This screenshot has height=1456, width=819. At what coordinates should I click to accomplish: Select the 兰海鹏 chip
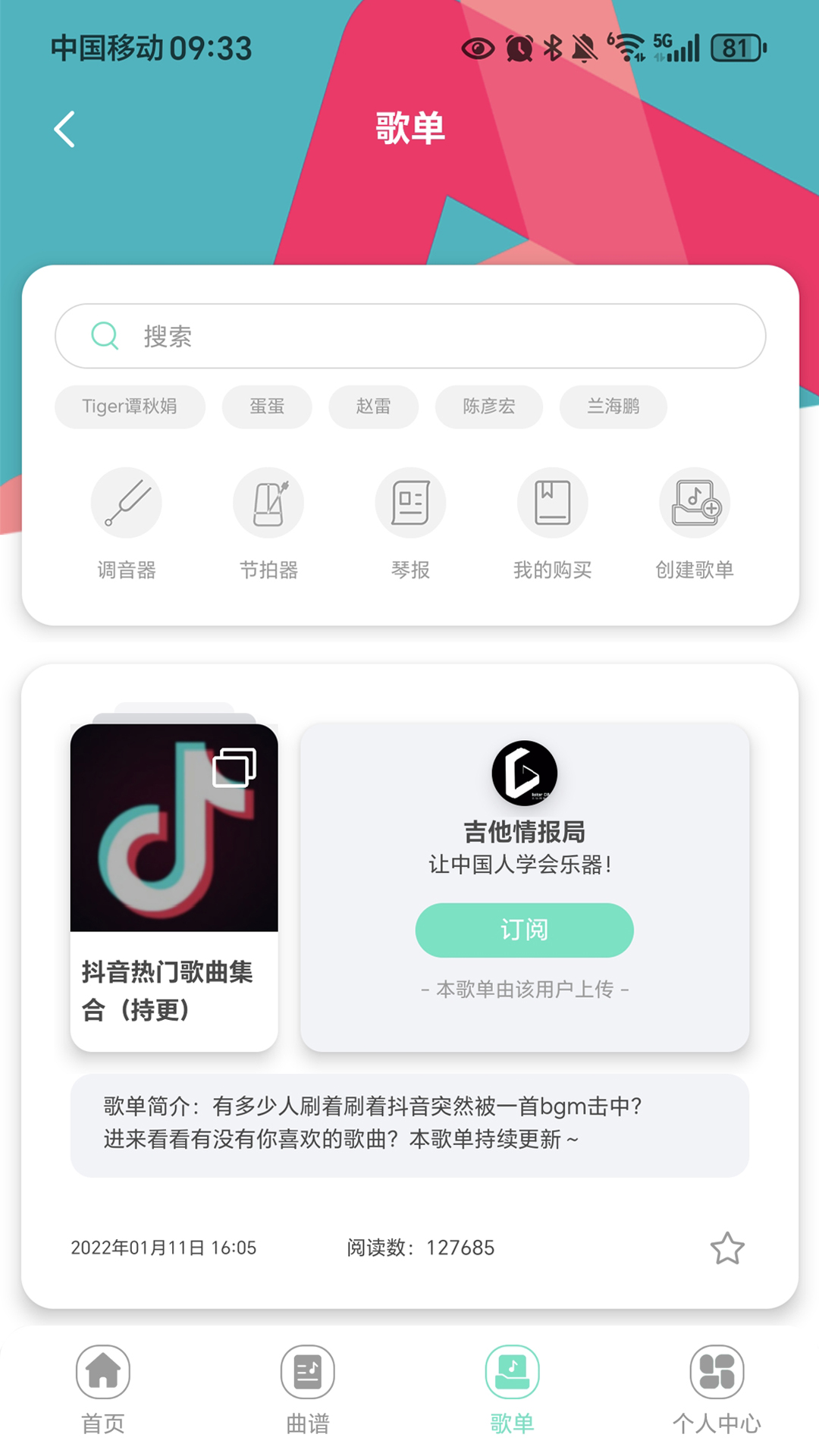click(613, 406)
